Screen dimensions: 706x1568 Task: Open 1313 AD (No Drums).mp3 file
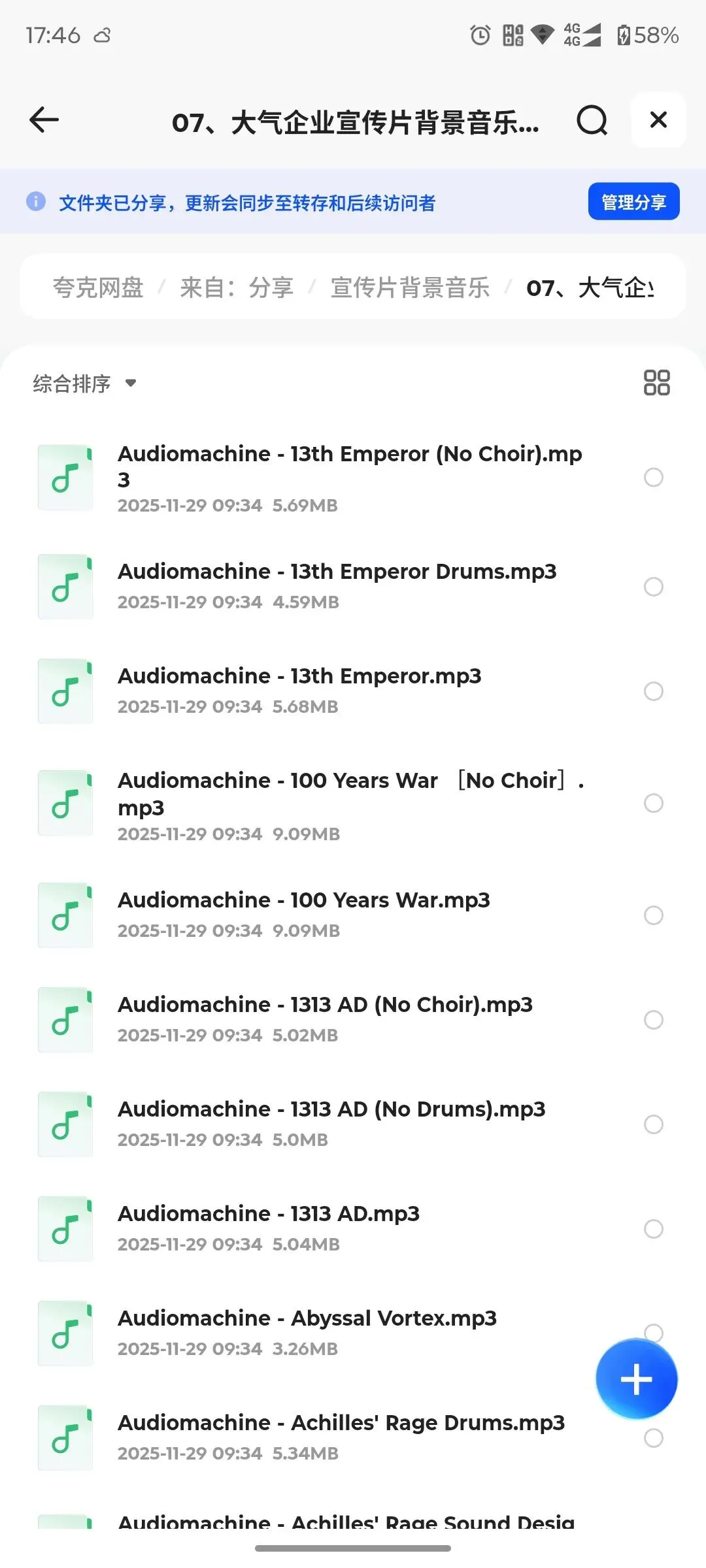coord(331,1110)
